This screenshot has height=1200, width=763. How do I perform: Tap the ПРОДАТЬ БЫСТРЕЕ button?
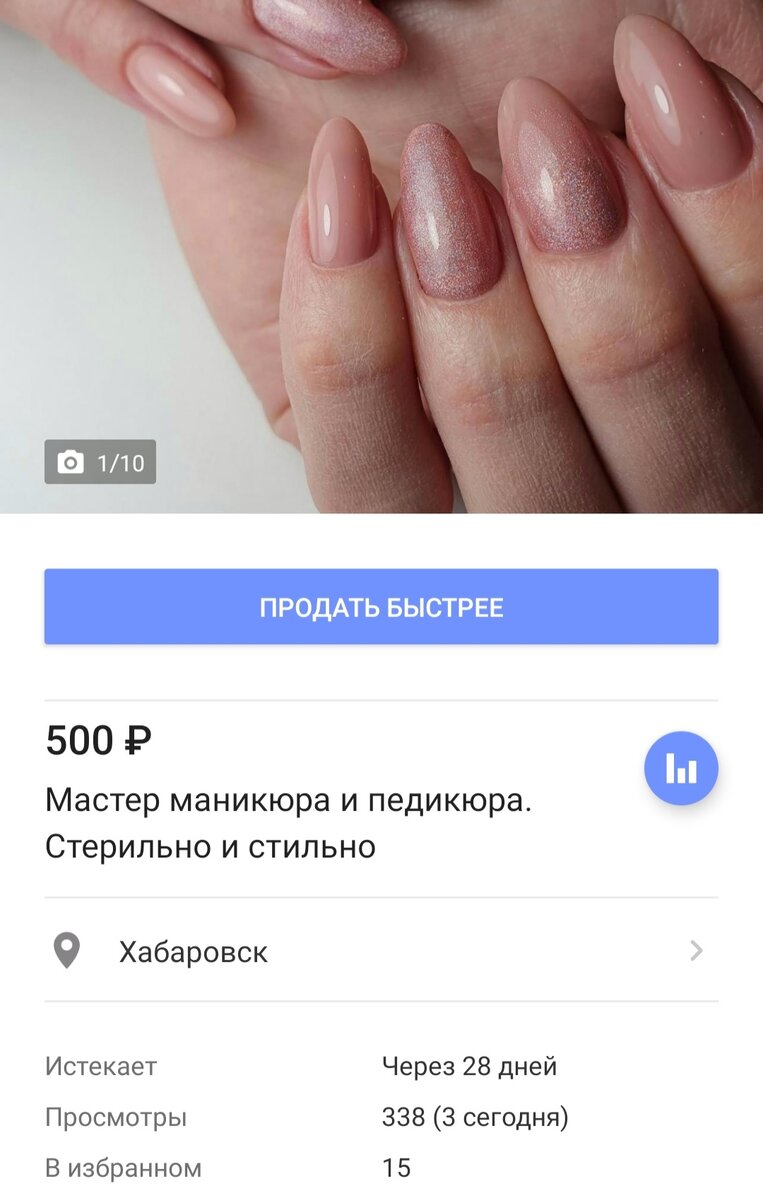pyautogui.click(x=381, y=607)
